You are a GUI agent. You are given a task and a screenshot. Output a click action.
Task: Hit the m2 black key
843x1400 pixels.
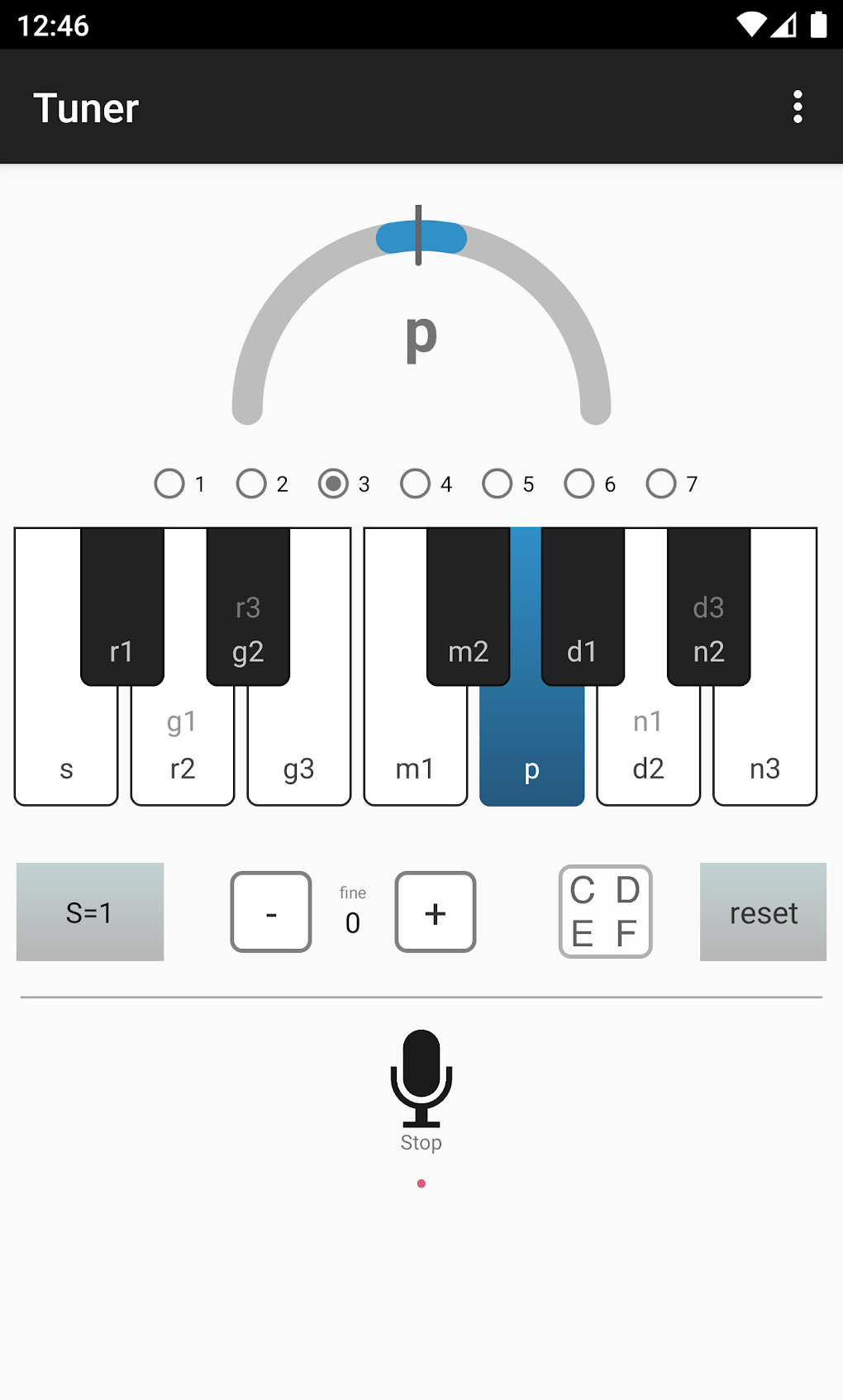coord(468,607)
